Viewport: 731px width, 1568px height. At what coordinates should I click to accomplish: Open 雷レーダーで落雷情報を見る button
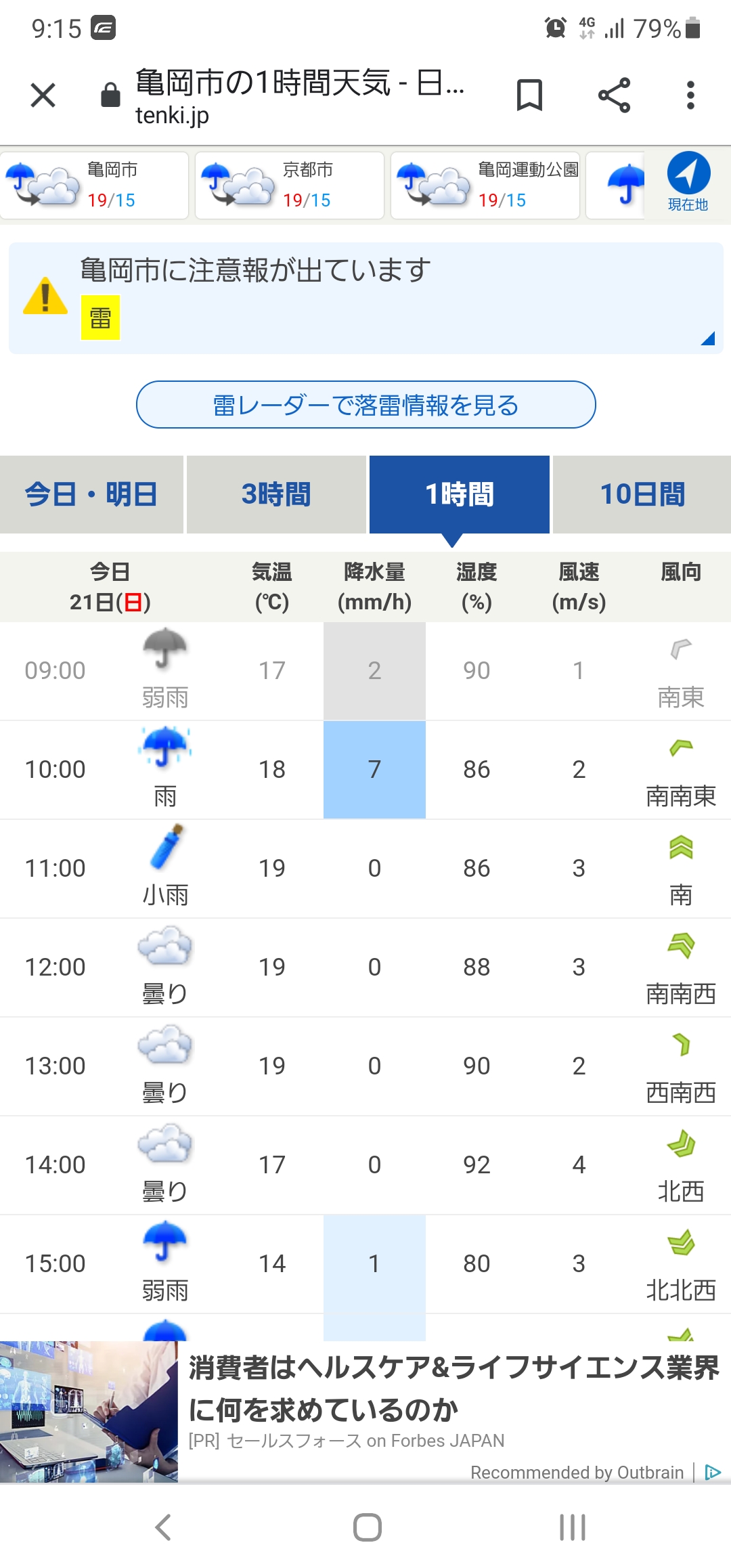point(365,405)
